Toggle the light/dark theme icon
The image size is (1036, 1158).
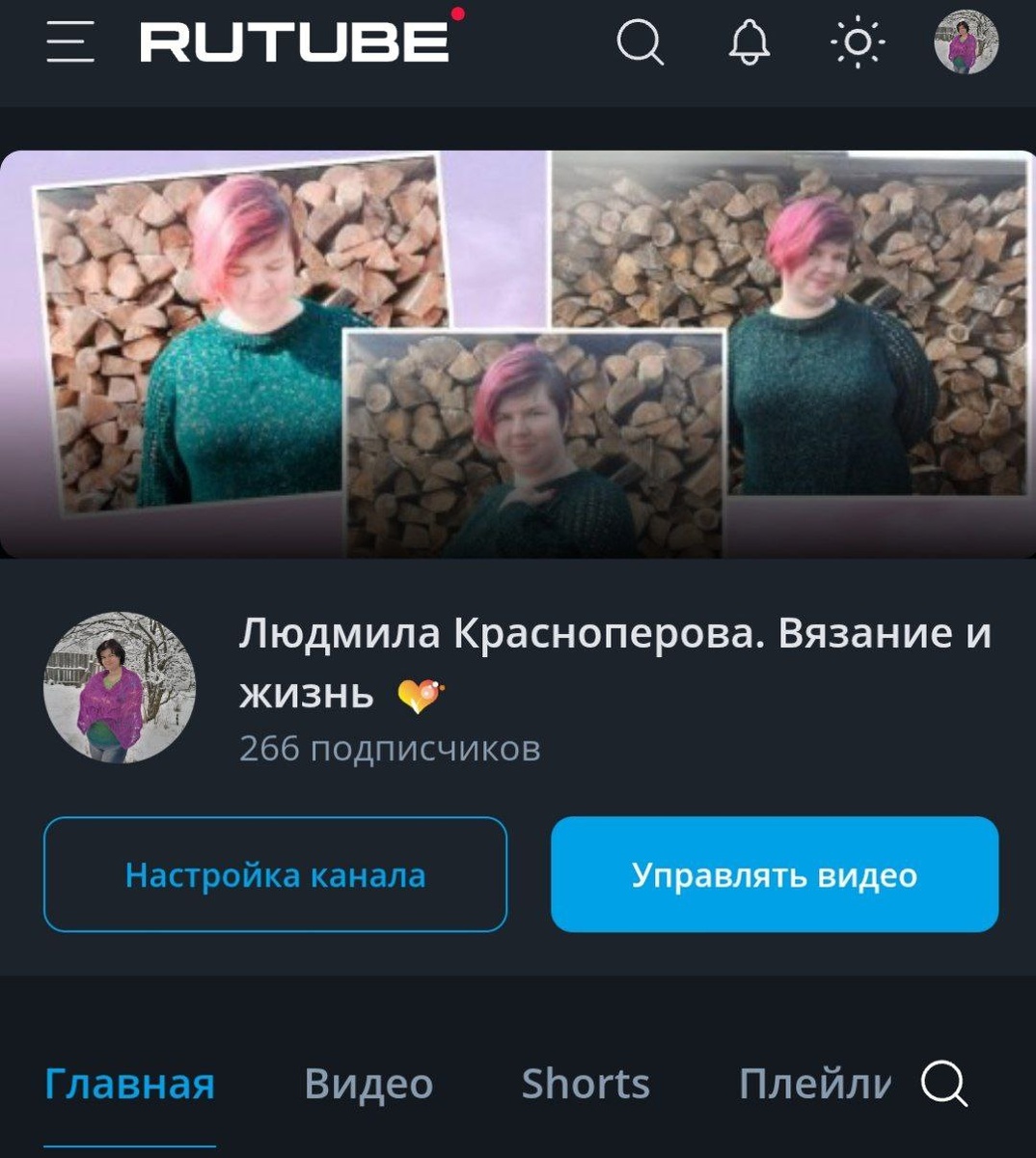coord(858,43)
